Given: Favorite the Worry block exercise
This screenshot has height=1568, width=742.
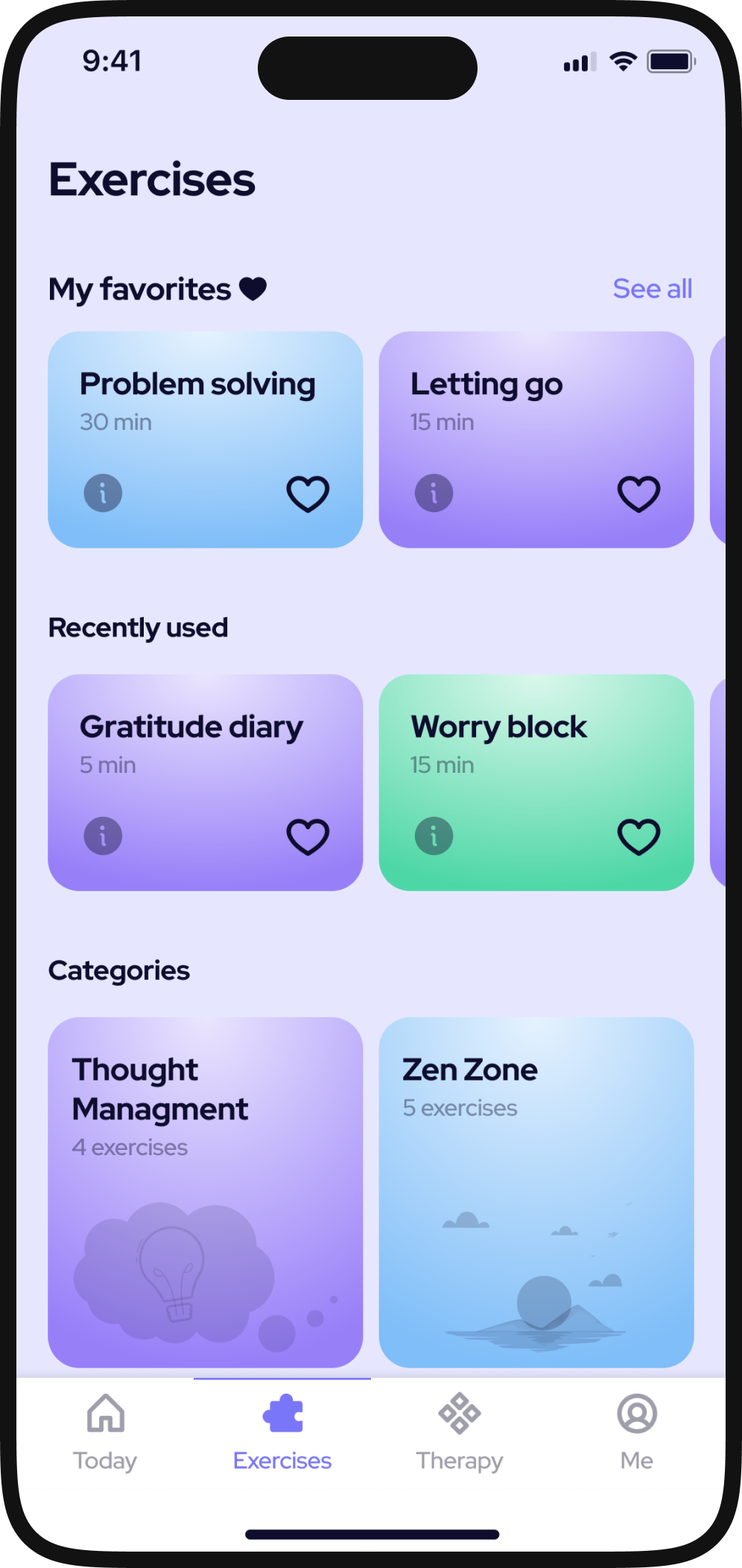Looking at the screenshot, I should 638,835.
